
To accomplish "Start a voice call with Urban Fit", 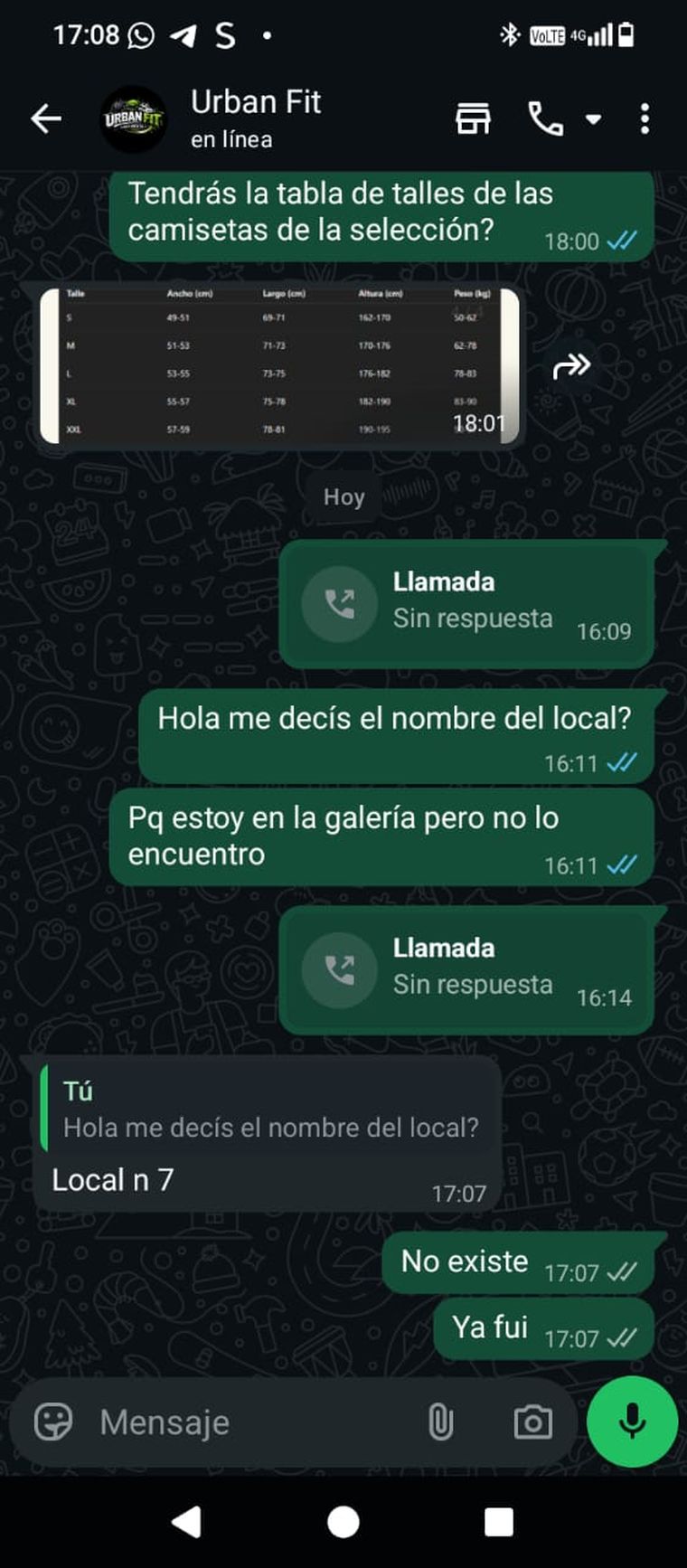I will click(545, 118).
